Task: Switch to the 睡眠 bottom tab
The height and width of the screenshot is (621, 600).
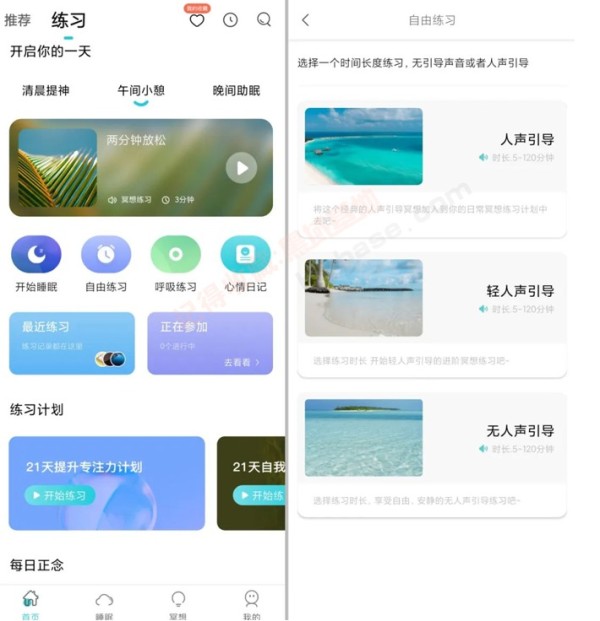Action: click(x=104, y=604)
